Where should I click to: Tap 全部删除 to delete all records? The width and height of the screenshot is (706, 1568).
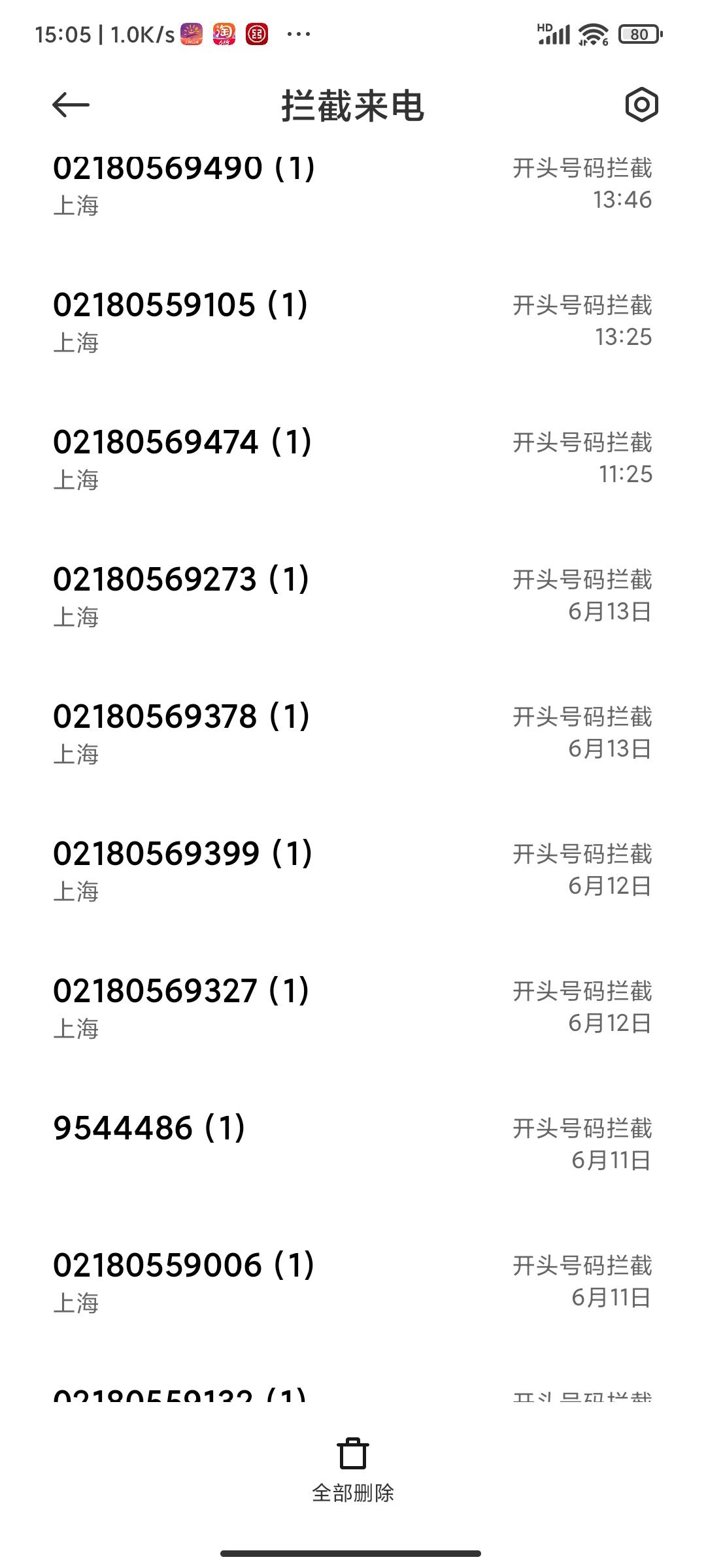(353, 1470)
